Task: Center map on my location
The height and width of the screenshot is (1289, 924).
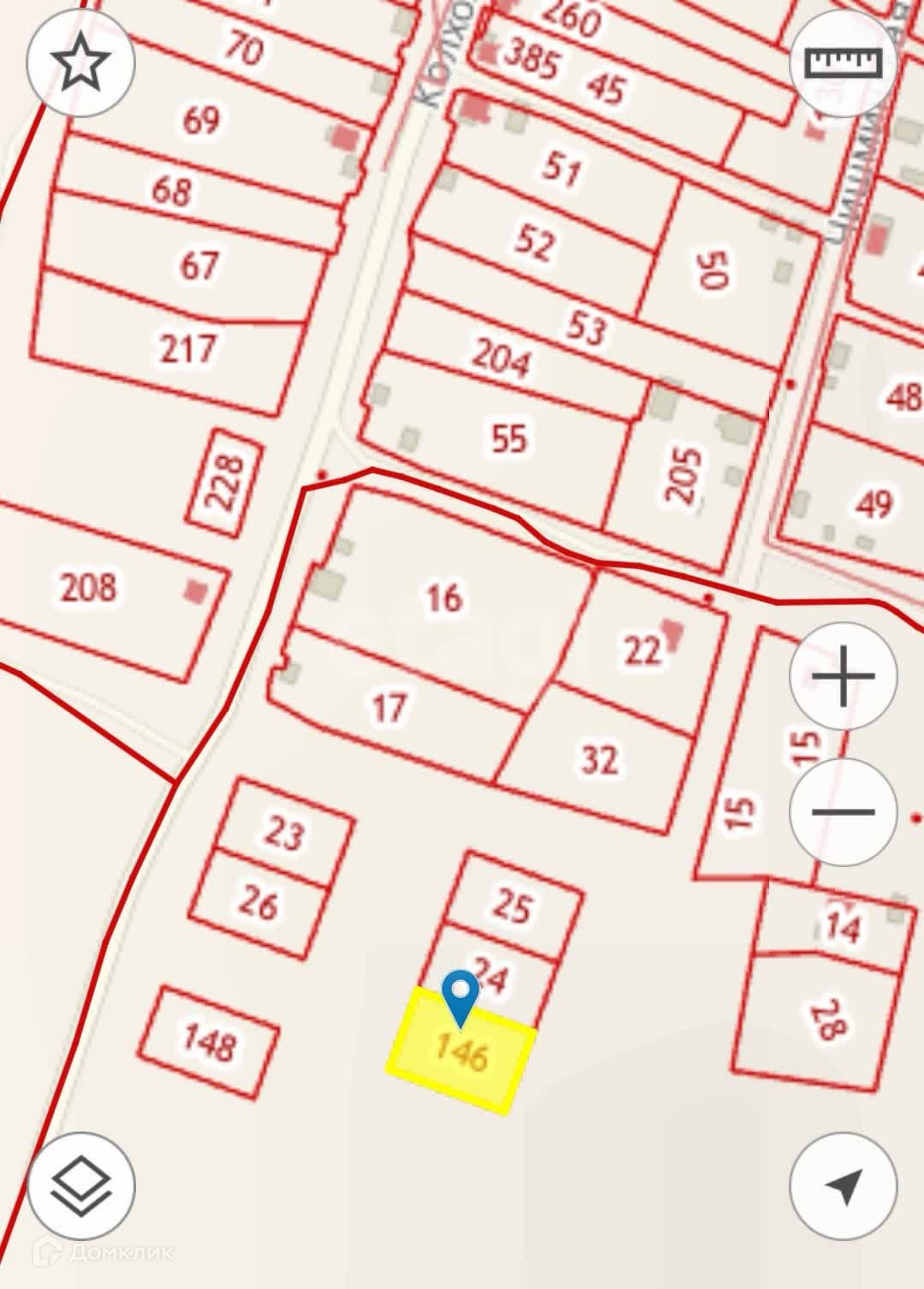Action: pos(843,1185)
